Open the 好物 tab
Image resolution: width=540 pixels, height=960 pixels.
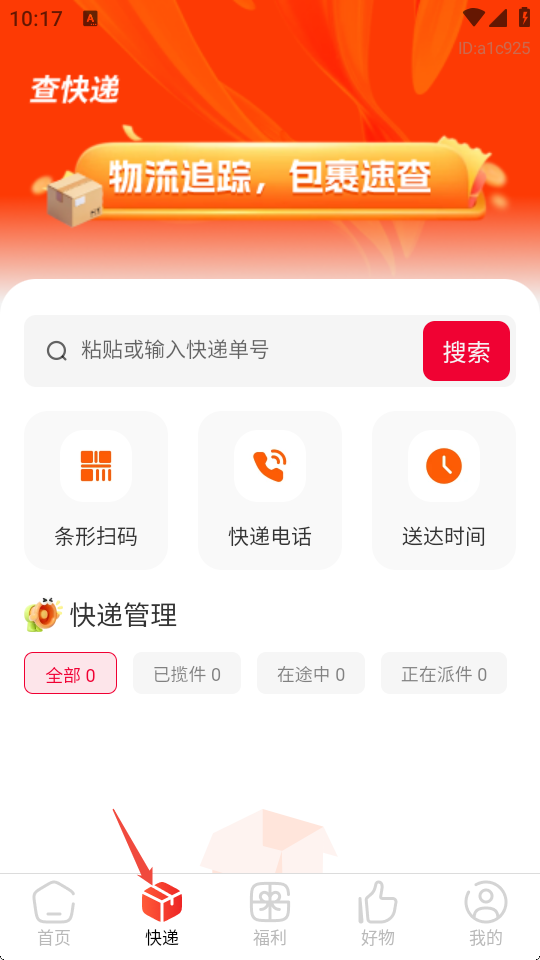tap(378, 914)
